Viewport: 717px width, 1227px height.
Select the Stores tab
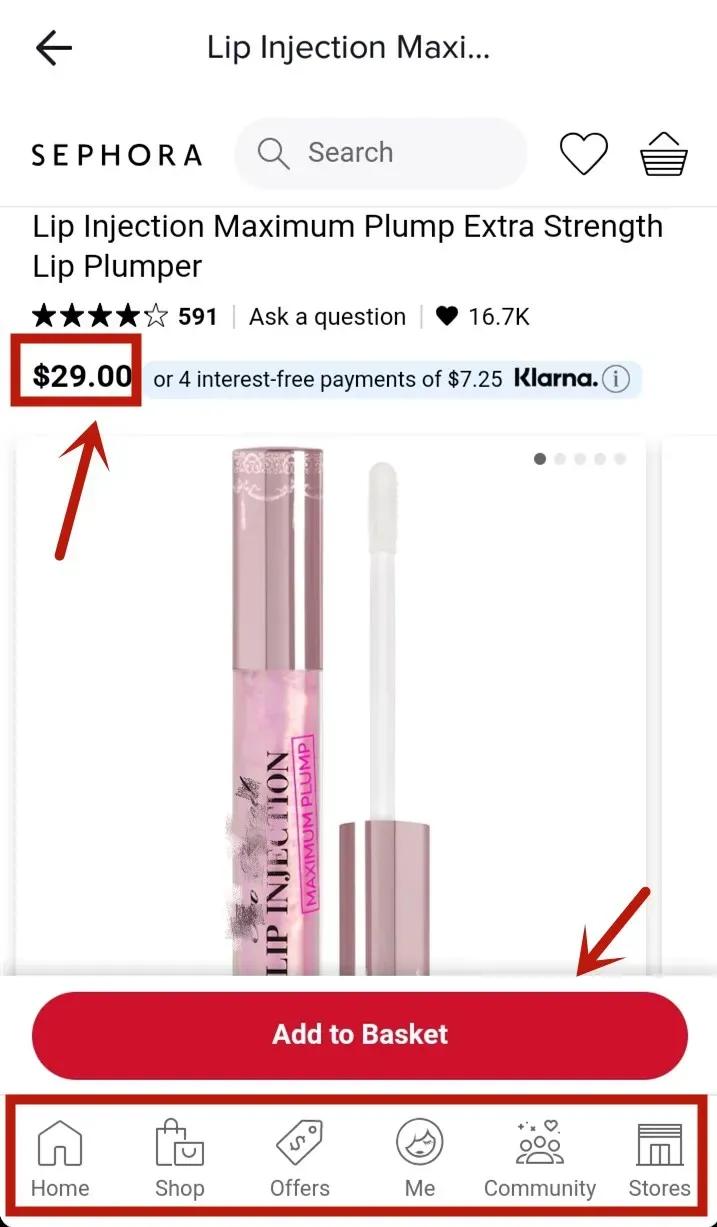point(659,1159)
